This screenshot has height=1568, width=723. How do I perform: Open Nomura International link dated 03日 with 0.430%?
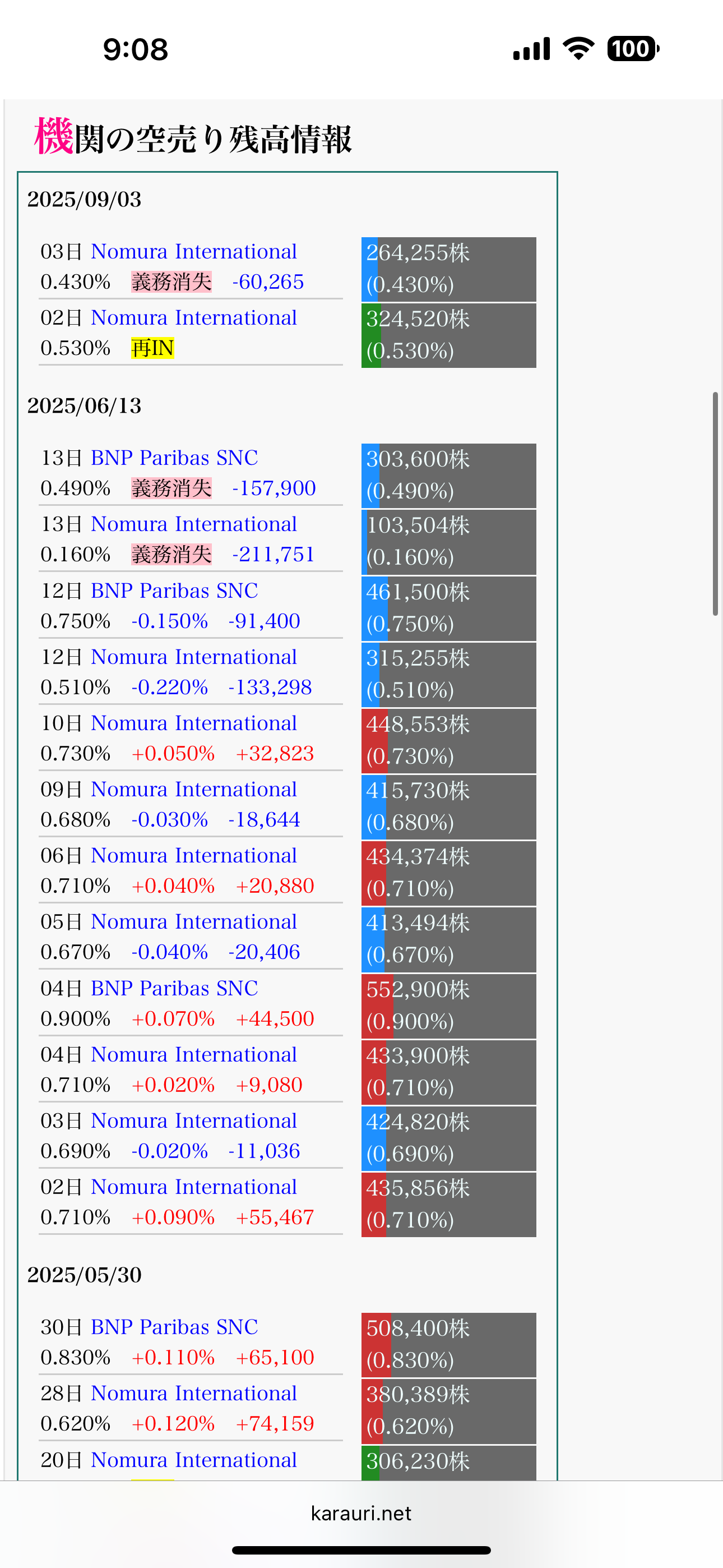[x=193, y=251]
